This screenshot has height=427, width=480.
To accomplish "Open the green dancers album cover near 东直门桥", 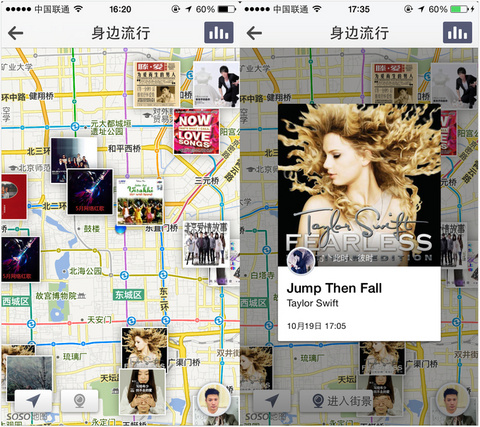I will [140, 202].
